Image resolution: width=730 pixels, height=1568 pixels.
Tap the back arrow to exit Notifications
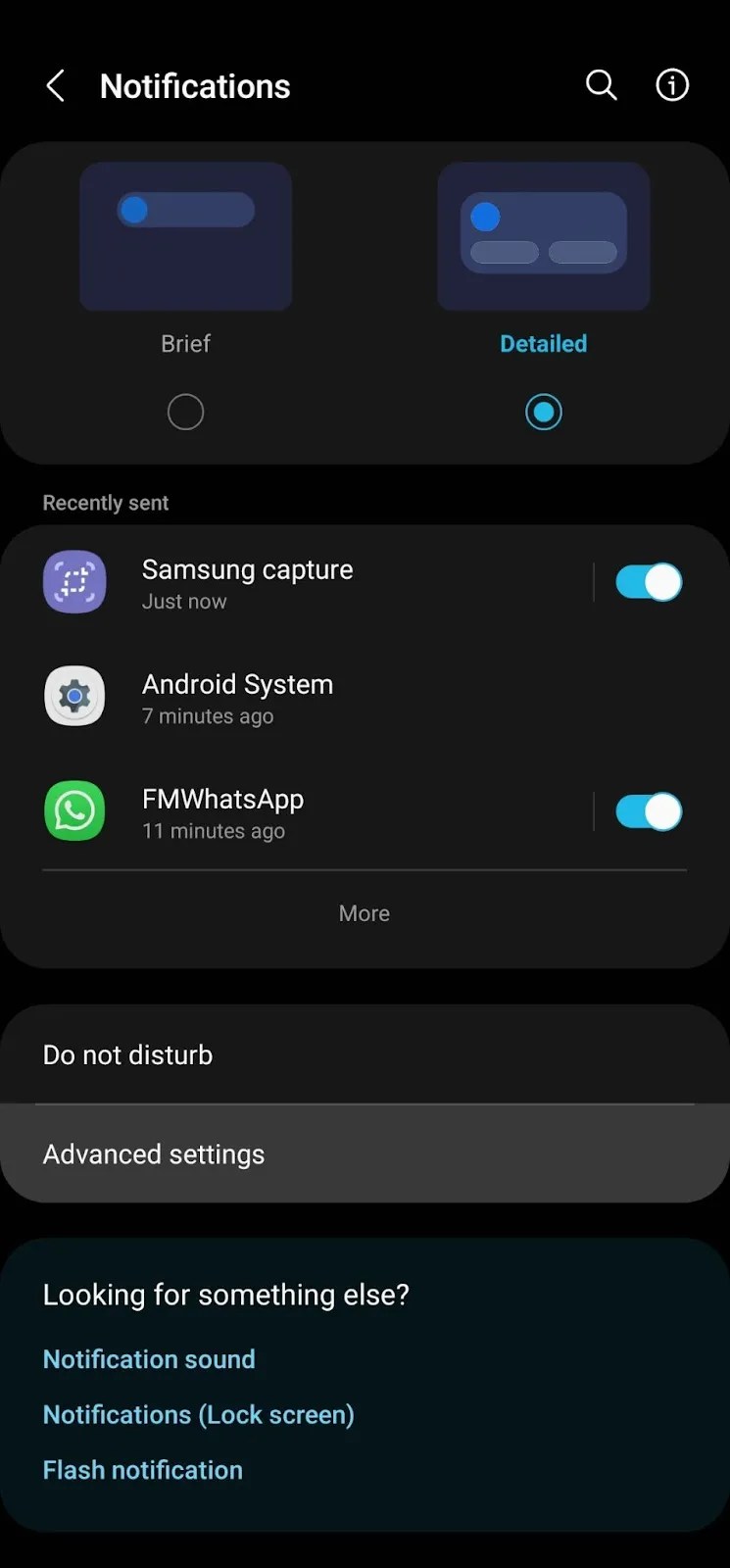56,85
